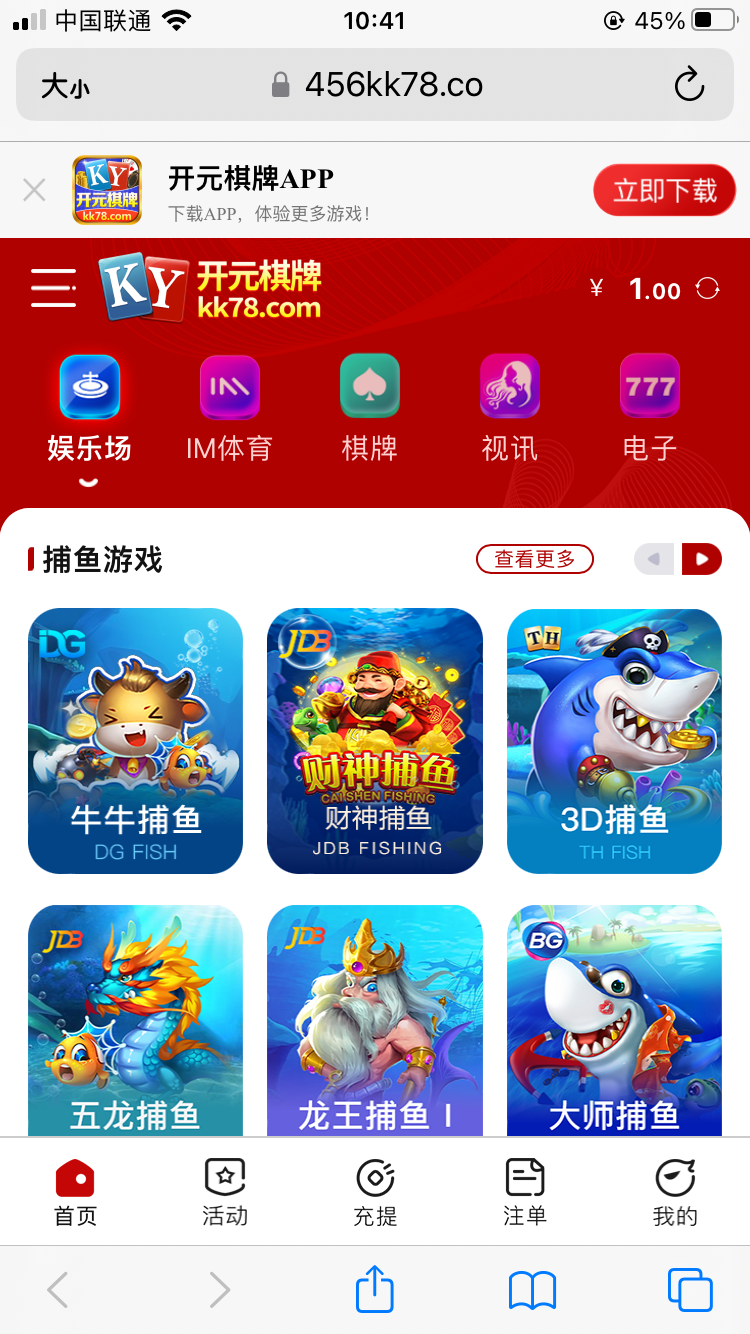Refresh the account balance

[x=708, y=289]
